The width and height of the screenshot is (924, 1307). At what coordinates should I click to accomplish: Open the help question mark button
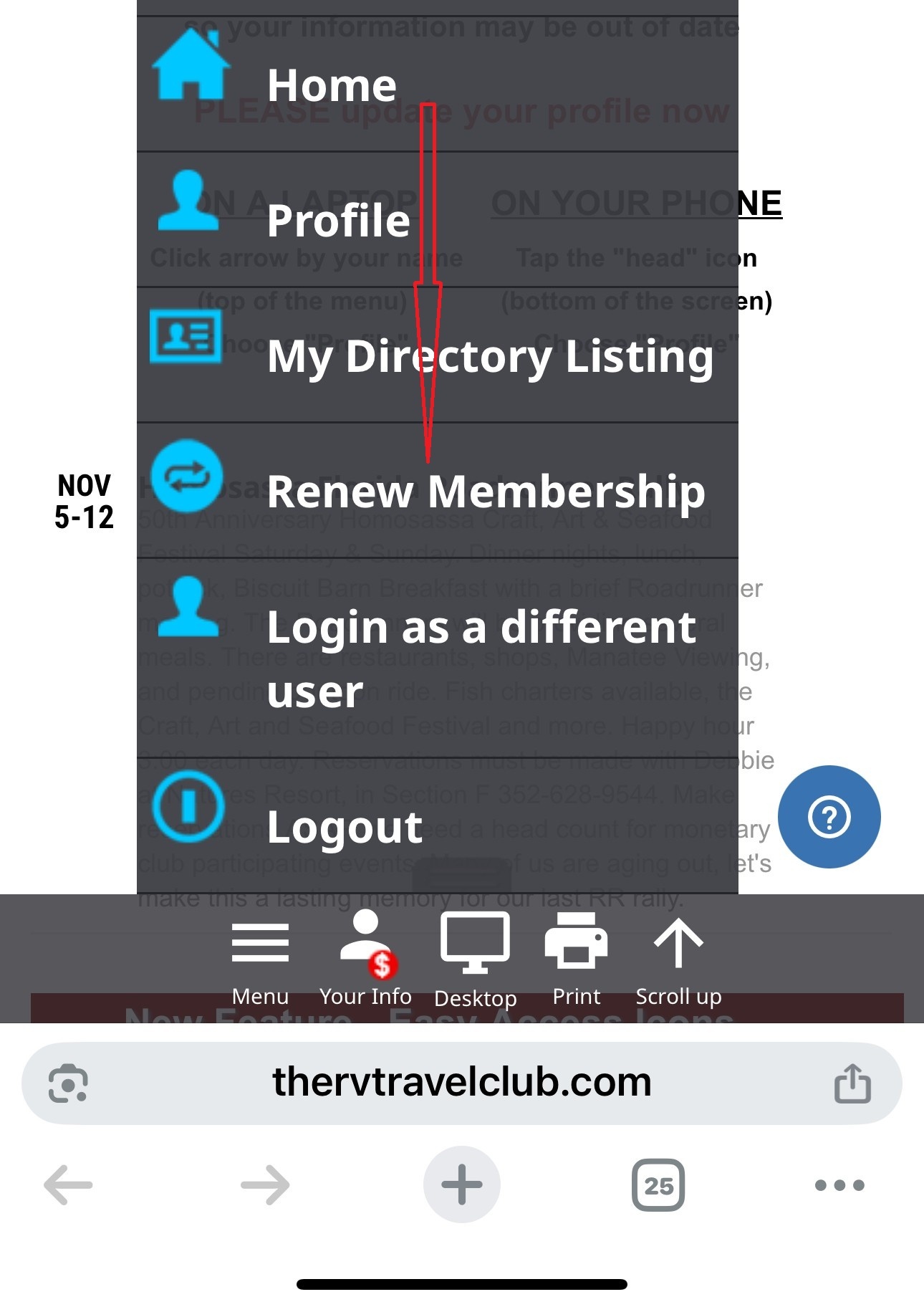829,817
